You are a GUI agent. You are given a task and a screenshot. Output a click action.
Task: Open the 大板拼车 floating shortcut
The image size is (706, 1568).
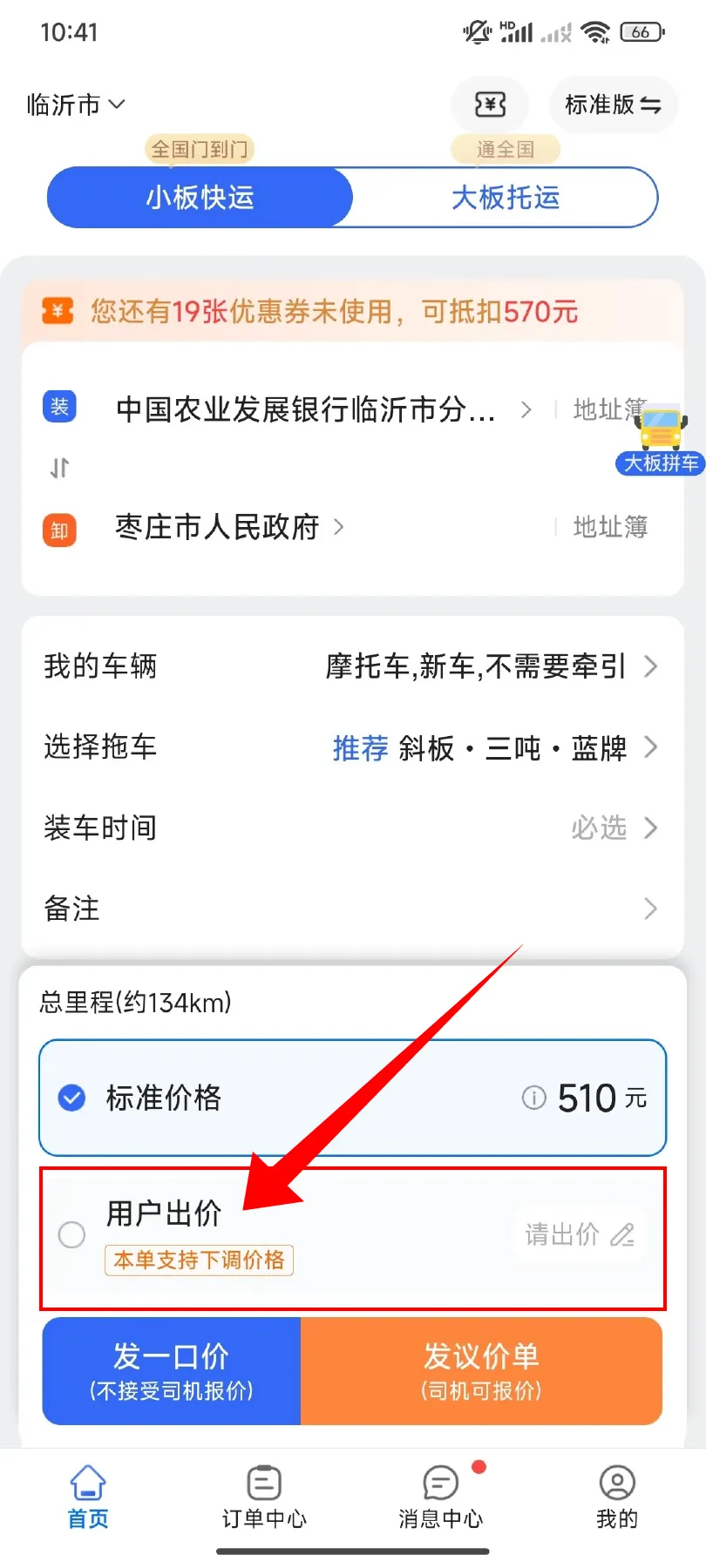tap(661, 442)
